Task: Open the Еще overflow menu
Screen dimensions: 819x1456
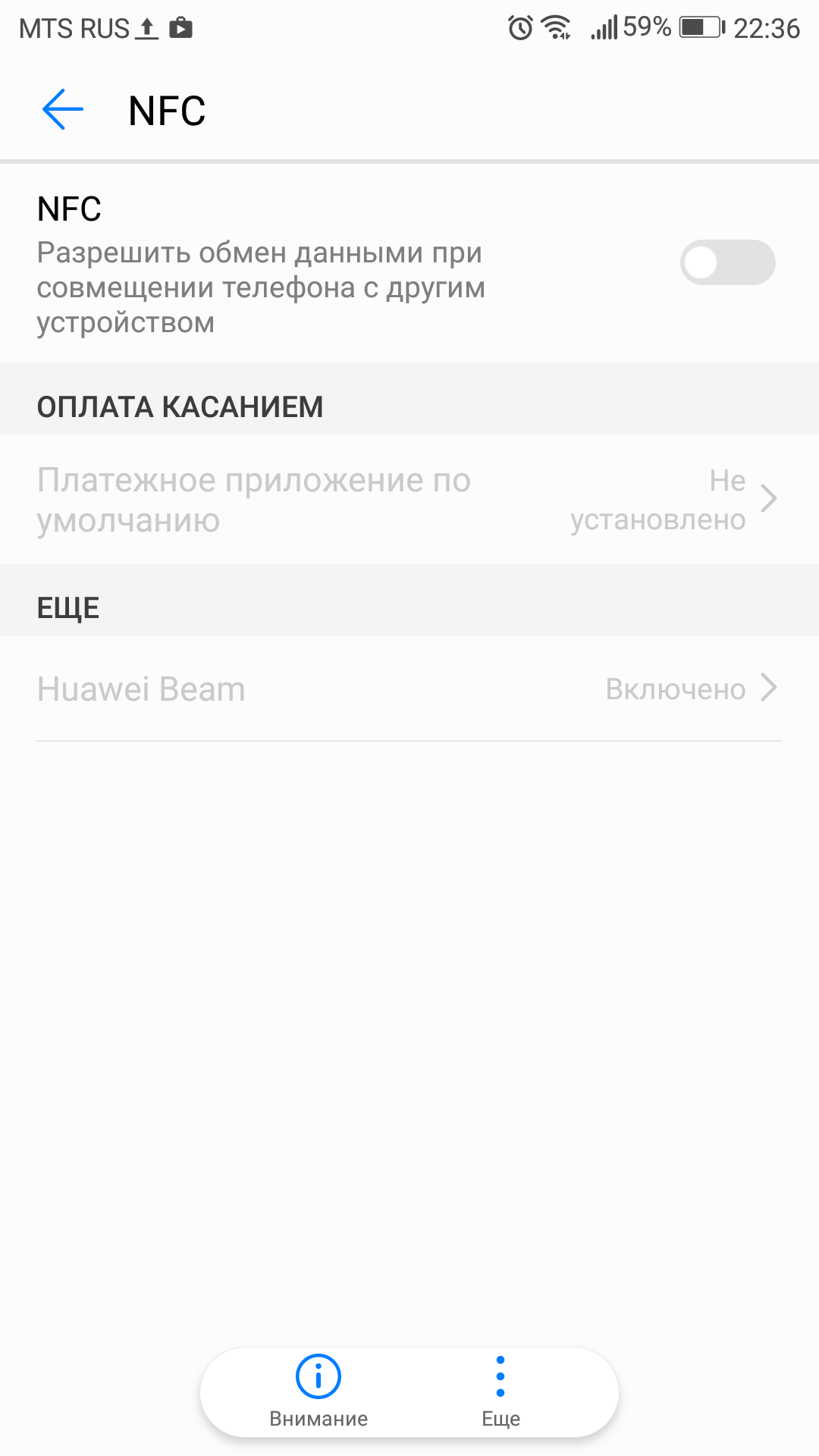Action: (x=500, y=1392)
